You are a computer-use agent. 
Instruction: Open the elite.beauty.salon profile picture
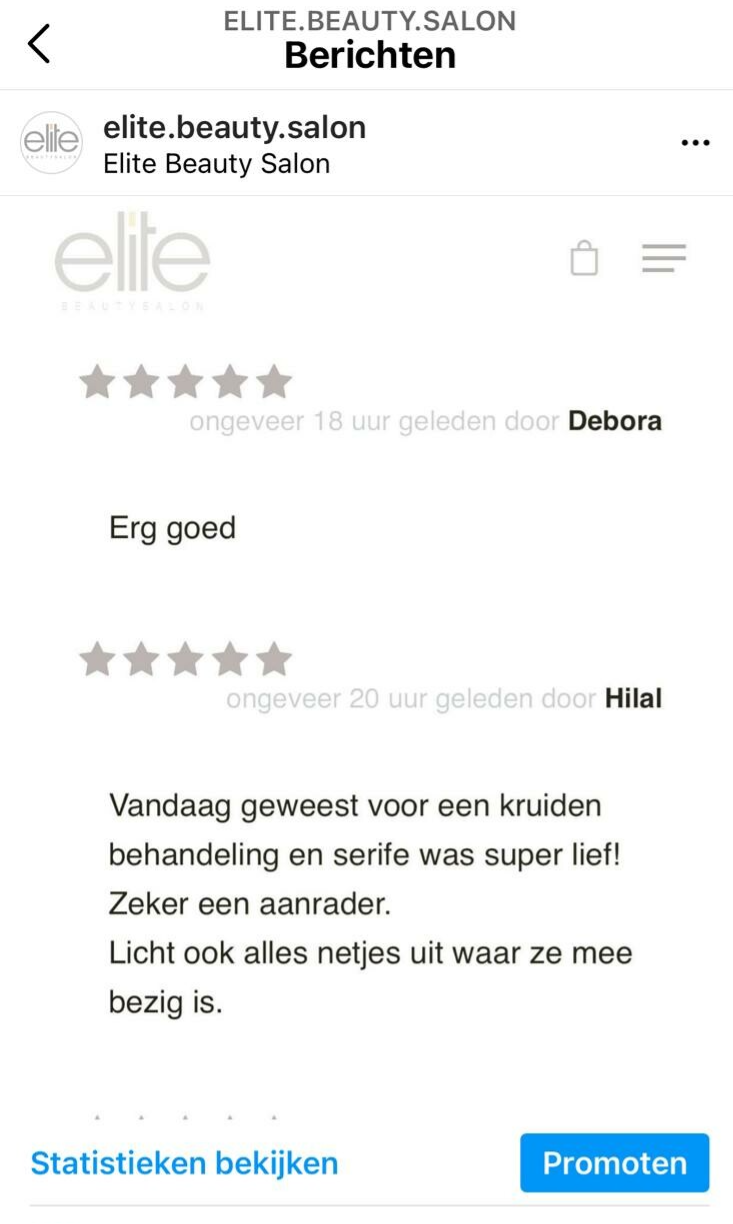[x=51, y=143]
